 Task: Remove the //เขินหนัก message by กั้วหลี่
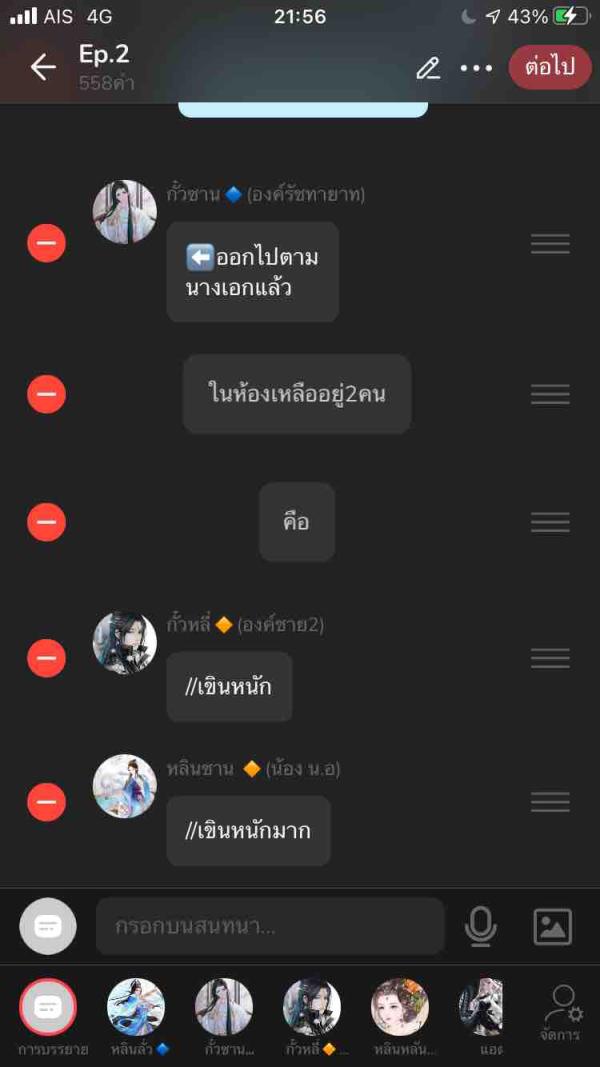point(46,658)
